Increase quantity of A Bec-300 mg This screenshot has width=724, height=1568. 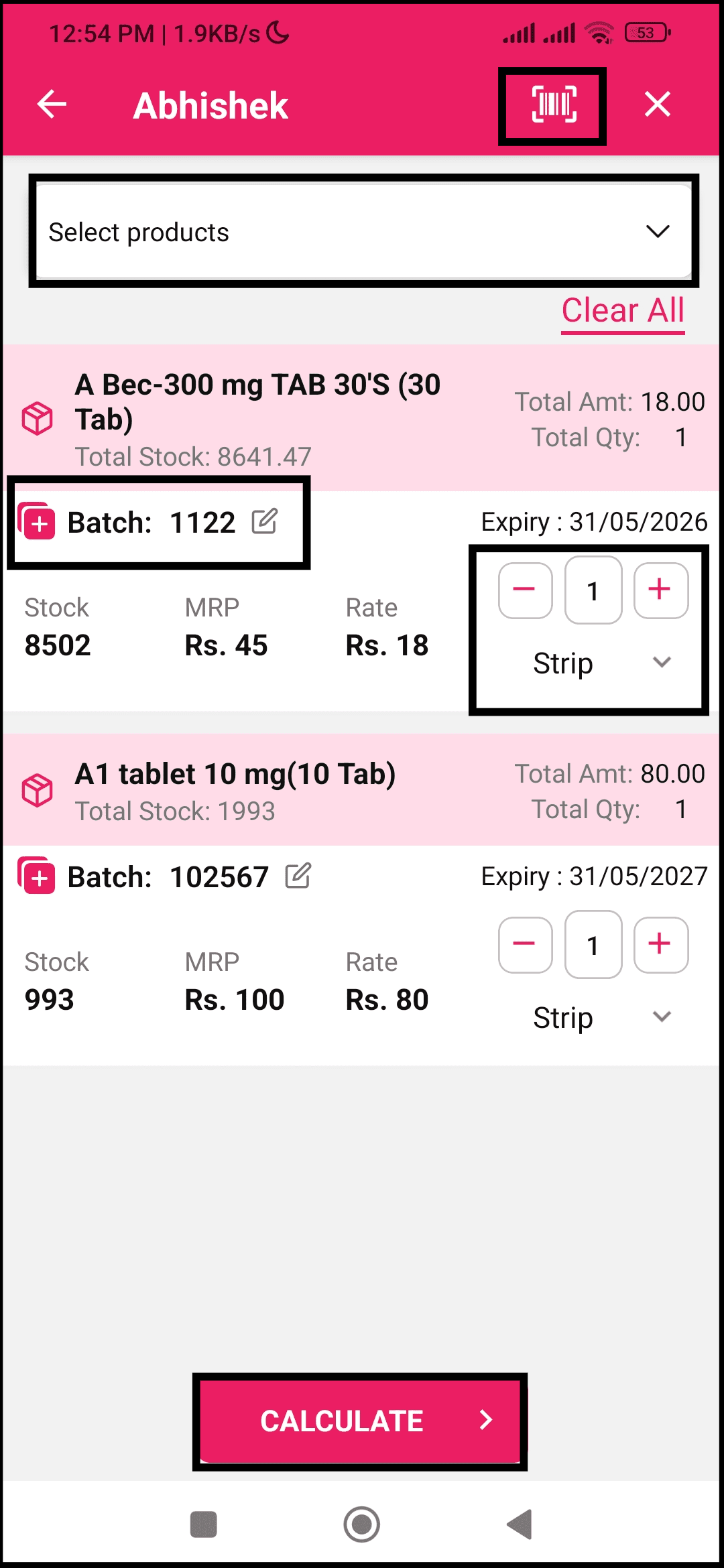661,590
